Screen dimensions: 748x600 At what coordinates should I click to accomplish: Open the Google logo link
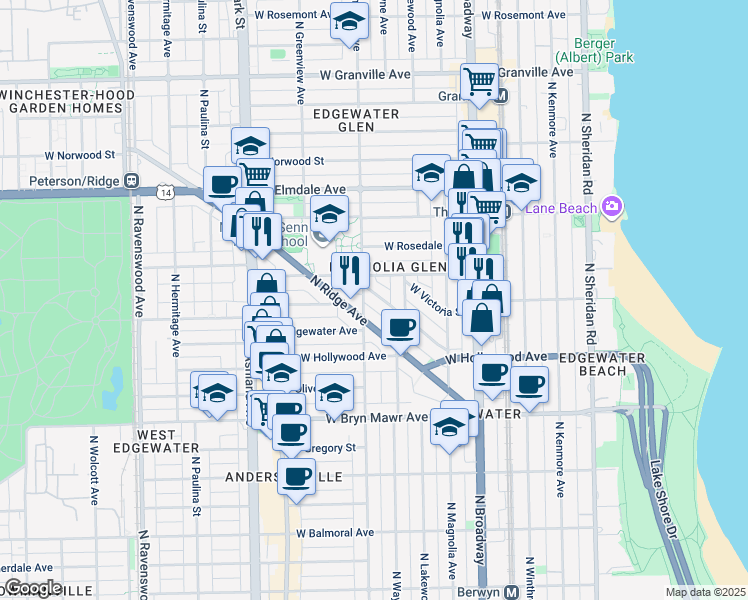(x=33, y=588)
